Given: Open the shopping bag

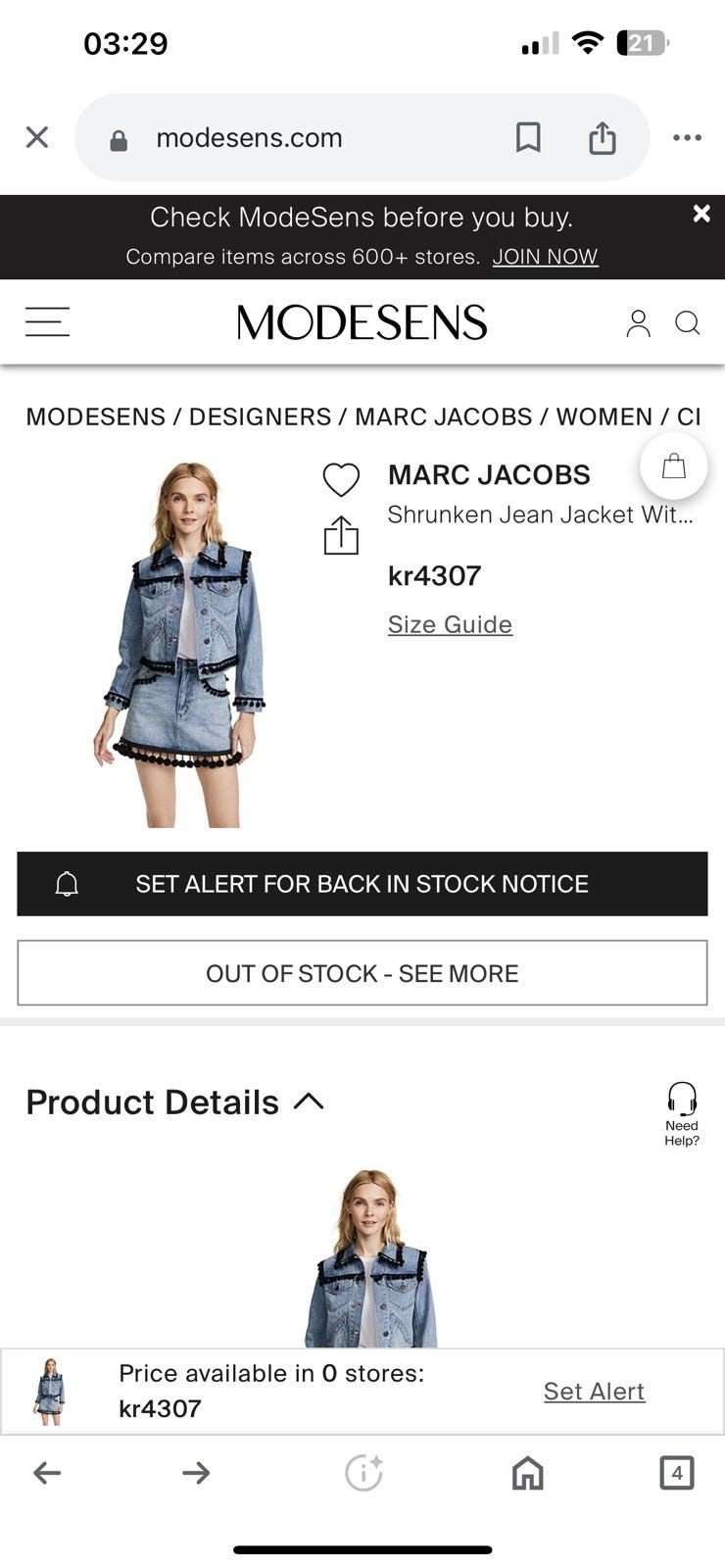Looking at the screenshot, I should point(674,466).
